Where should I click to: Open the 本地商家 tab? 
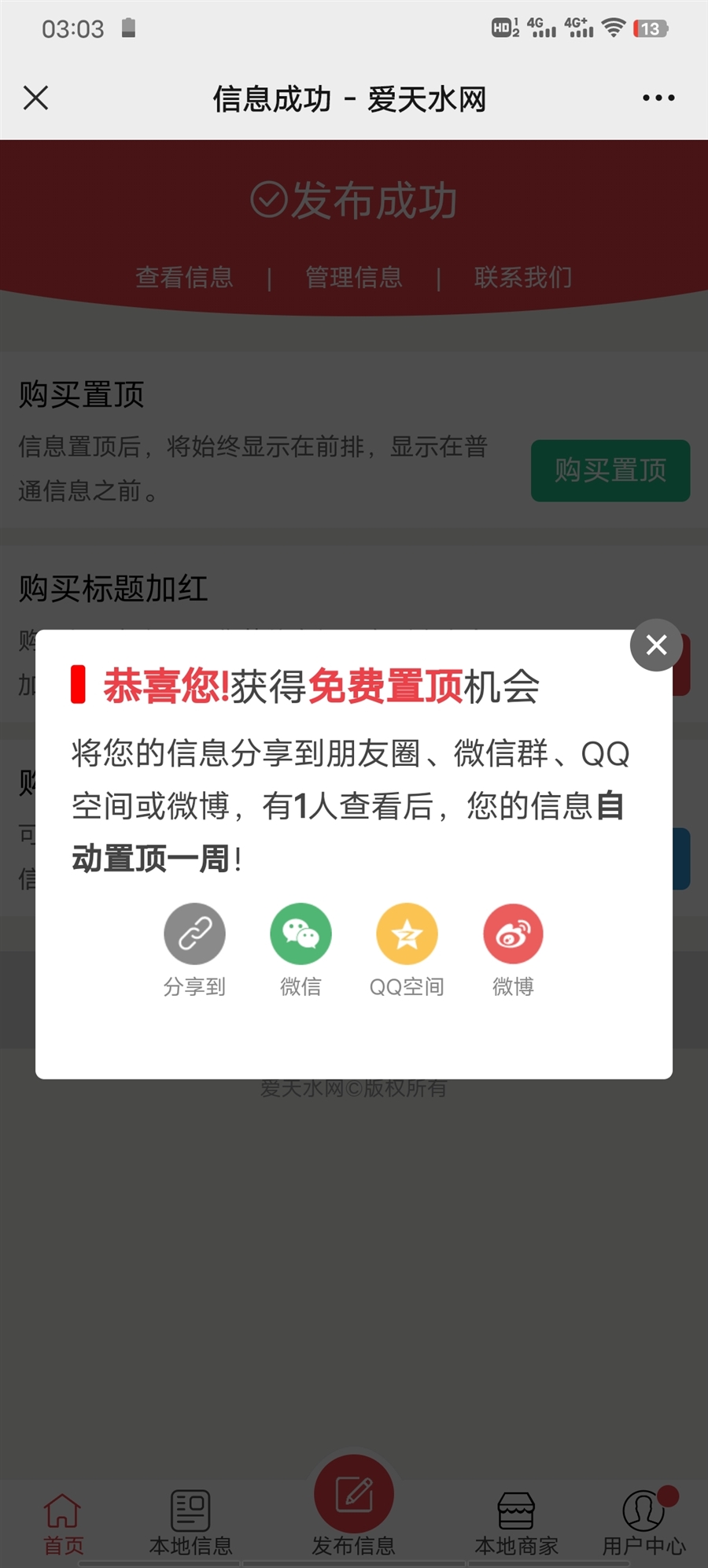516,1524
